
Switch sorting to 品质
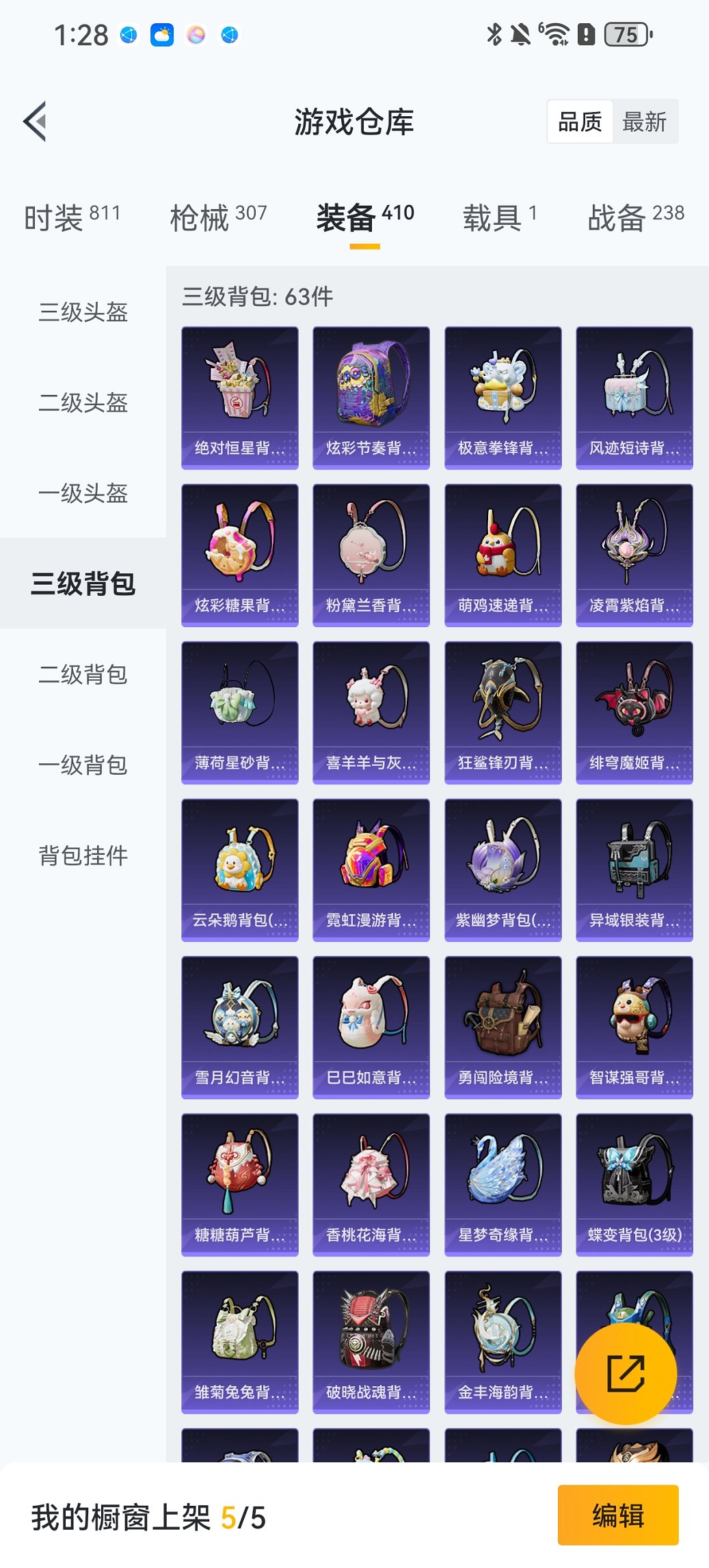(580, 122)
